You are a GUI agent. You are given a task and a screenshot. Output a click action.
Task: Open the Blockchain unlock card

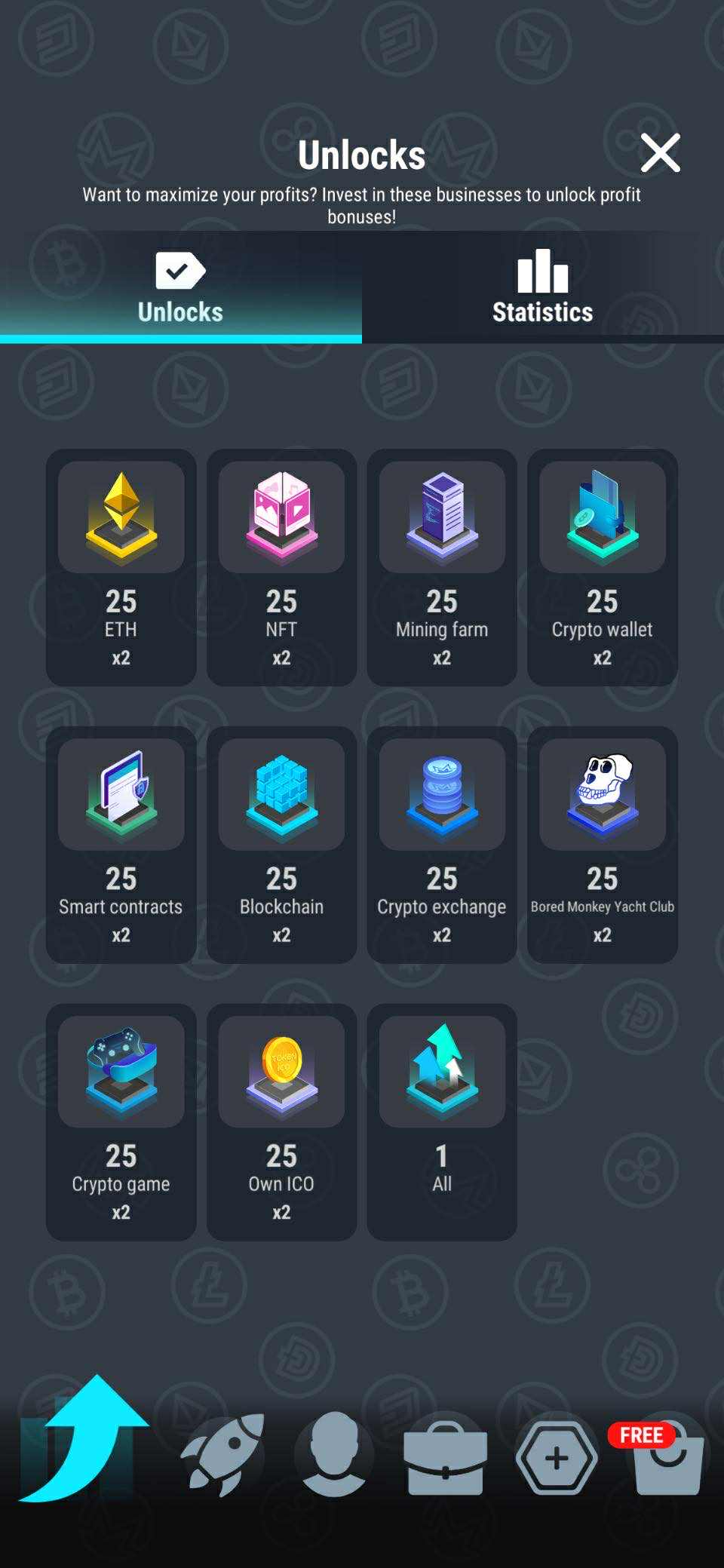(281, 844)
